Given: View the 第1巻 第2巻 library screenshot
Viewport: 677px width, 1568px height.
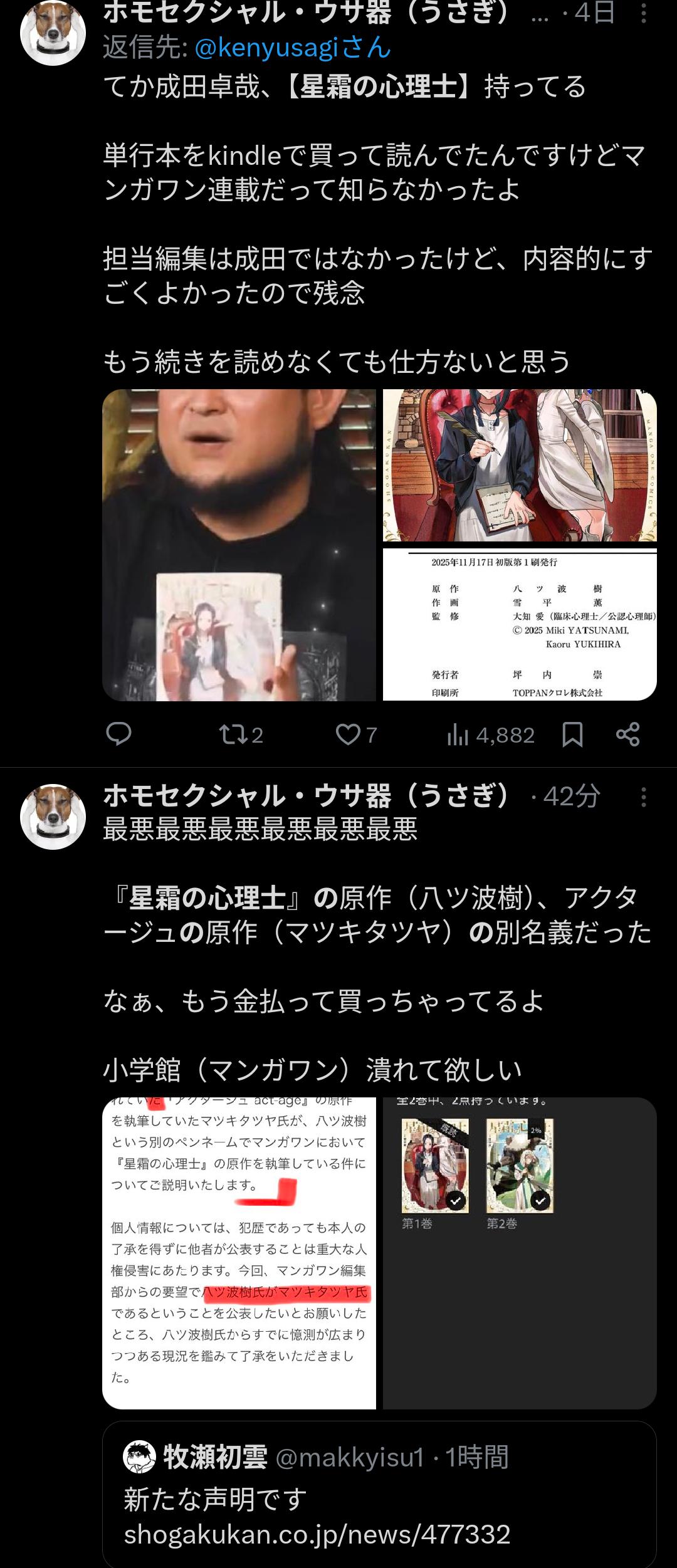Looking at the screenshot, I should tap(520, 1253).
